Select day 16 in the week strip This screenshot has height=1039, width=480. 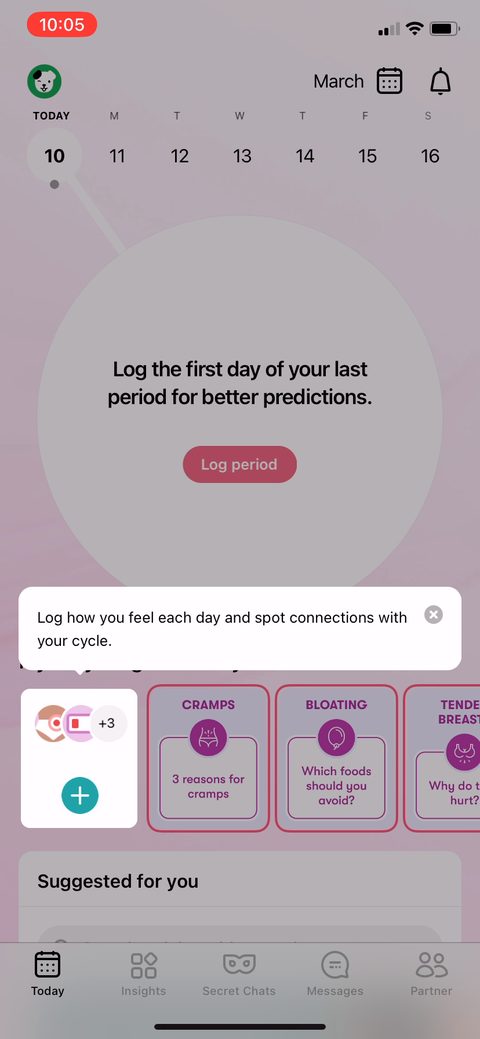(x=430, y=156)
